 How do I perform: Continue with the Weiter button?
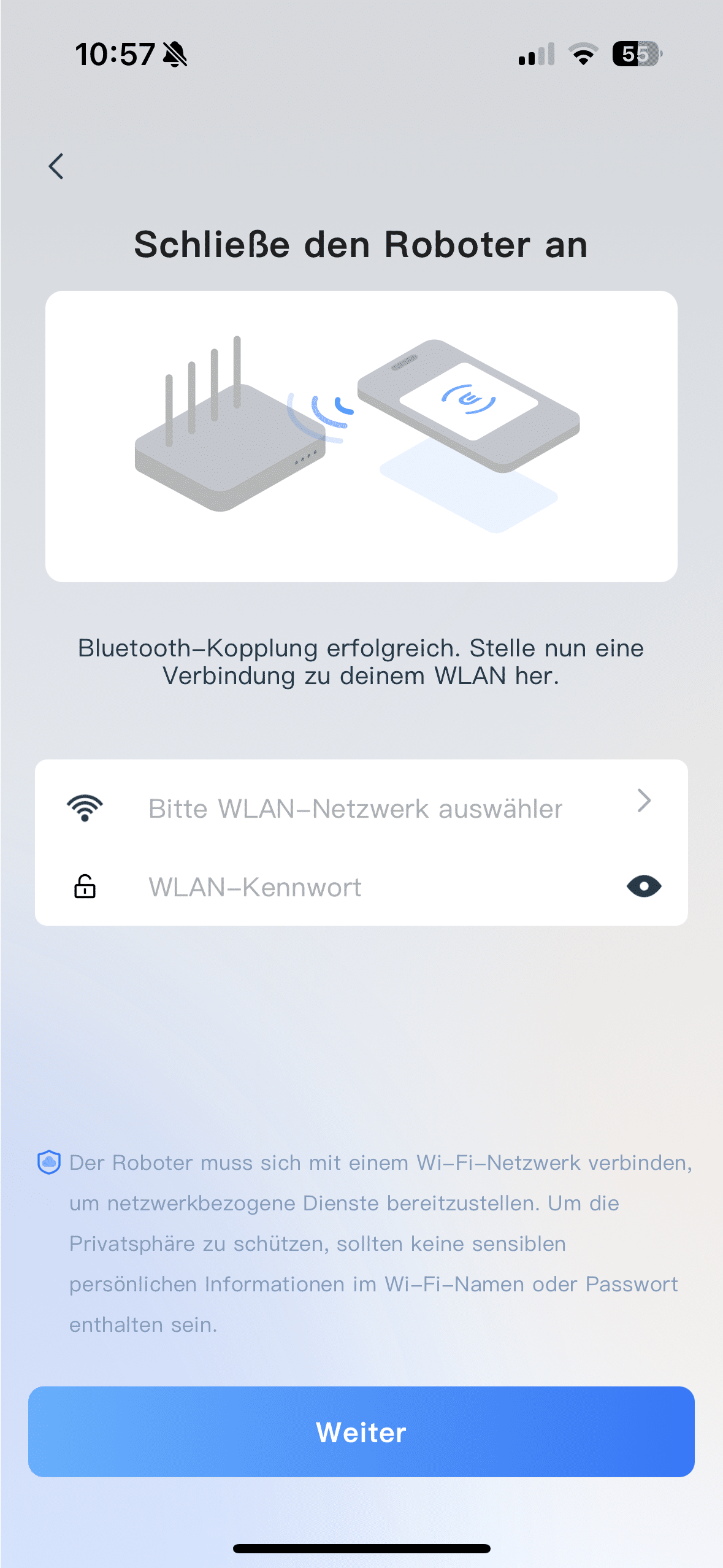pyautogui.click(x=361, y=1432)
